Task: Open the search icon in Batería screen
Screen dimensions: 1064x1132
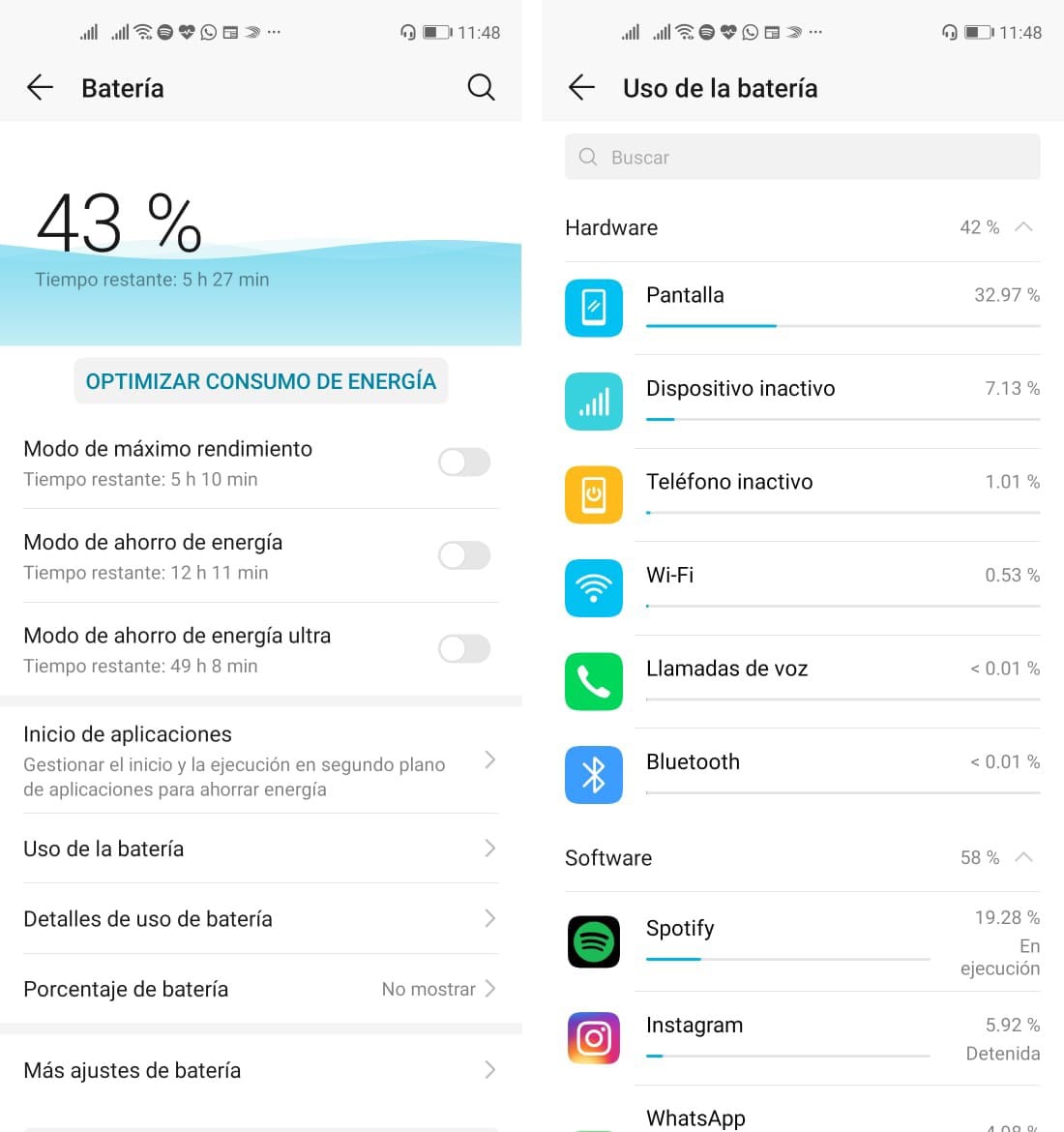Action: pyautogui.click(x=481, y=87)
